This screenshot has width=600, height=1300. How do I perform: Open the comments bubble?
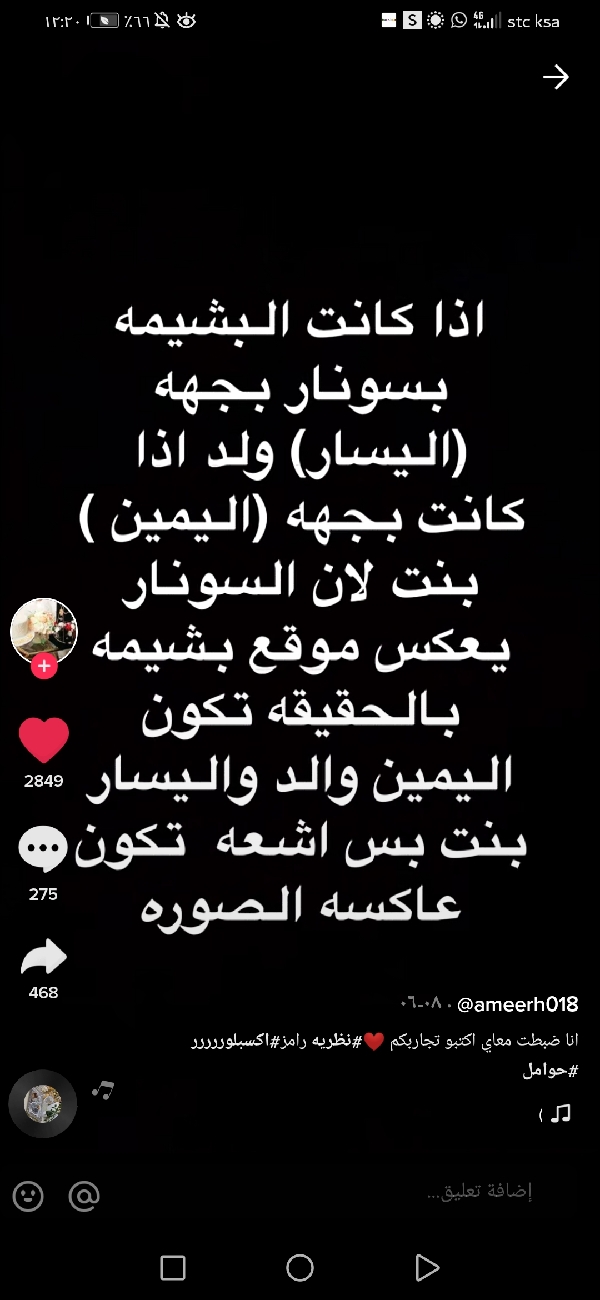point(43,853)
